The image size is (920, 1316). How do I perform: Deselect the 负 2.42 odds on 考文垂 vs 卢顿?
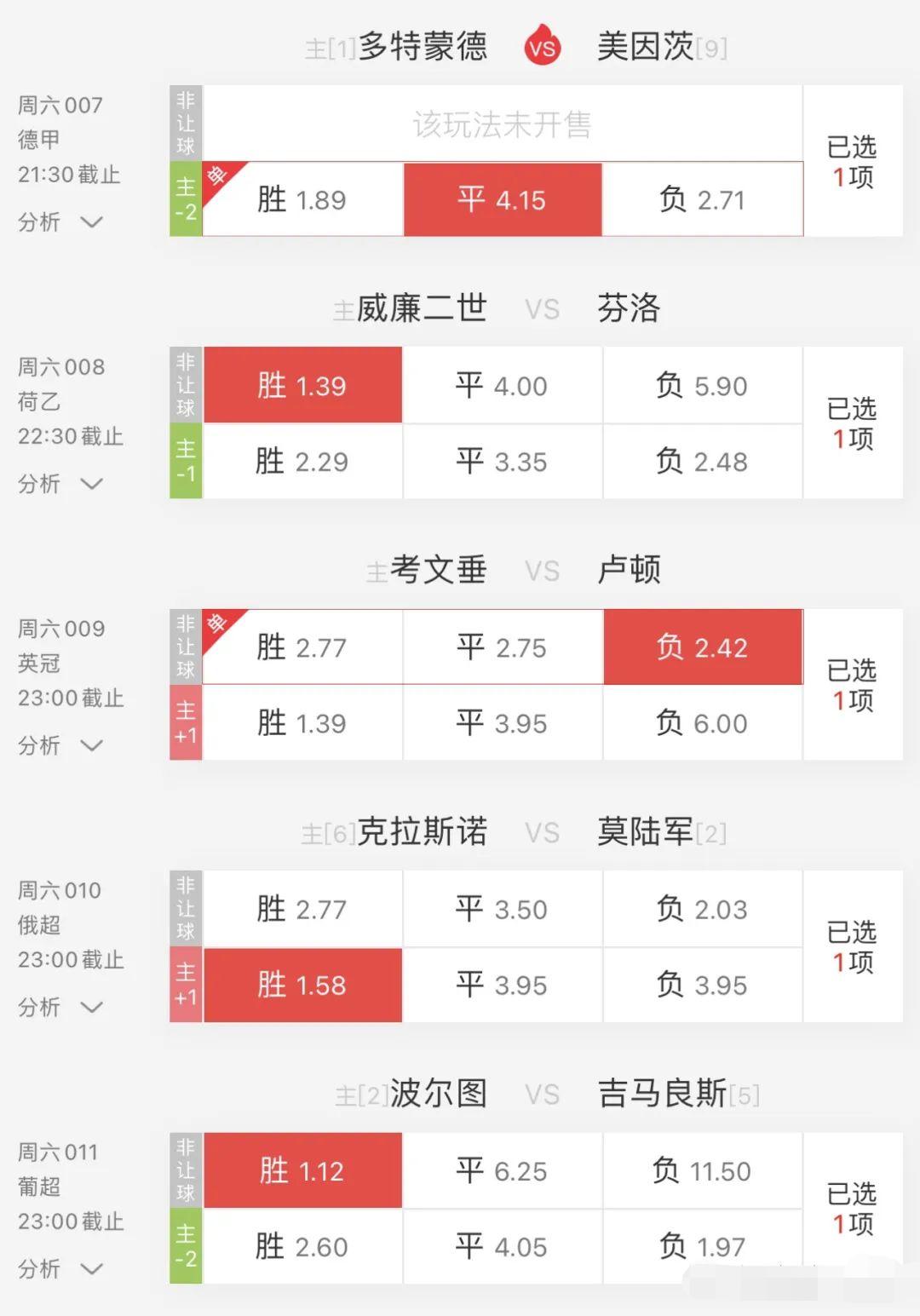[x=703, y=647]
